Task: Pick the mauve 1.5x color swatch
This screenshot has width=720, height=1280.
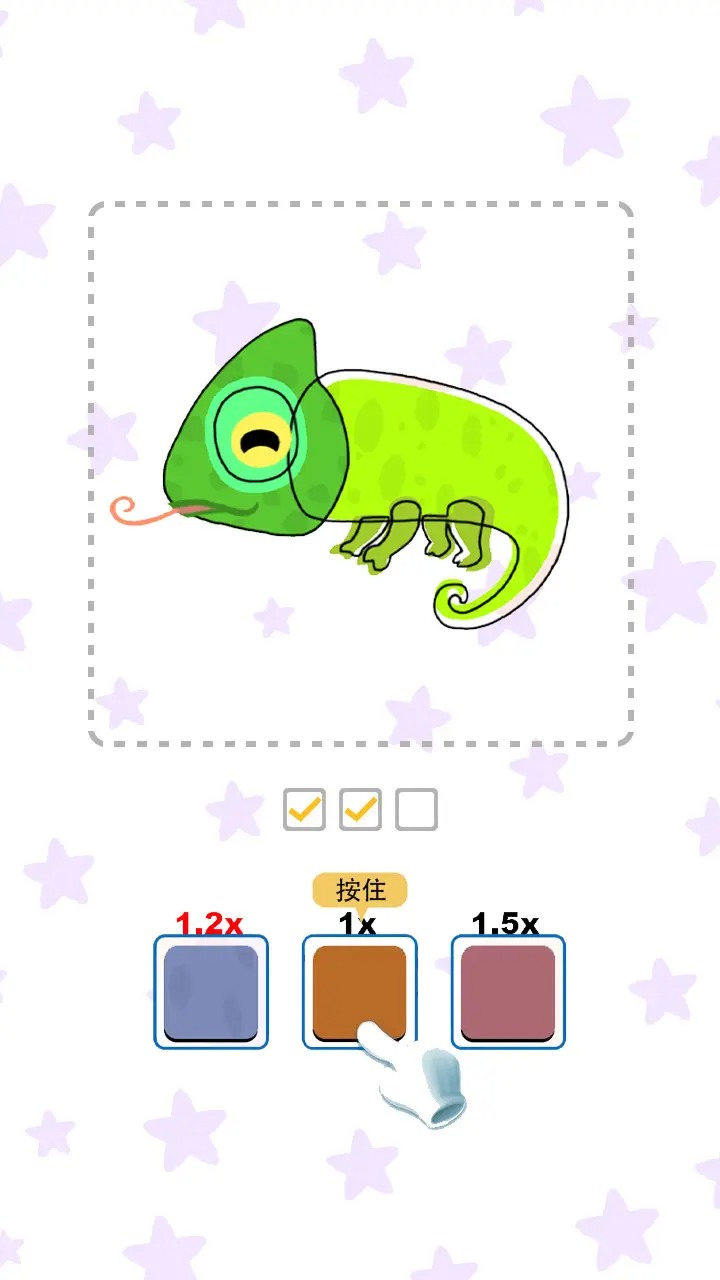Action: click(508, 991)
